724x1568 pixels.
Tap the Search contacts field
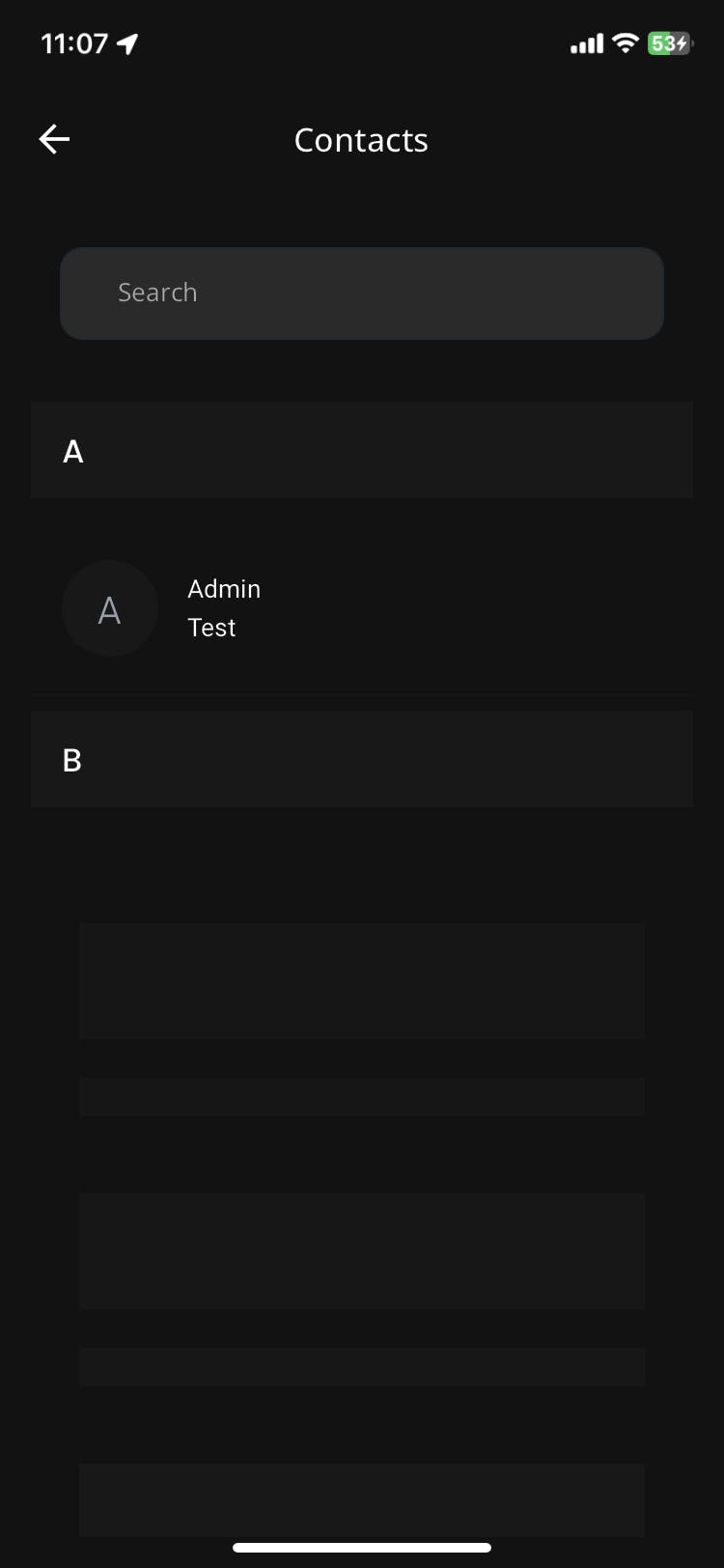362,294
